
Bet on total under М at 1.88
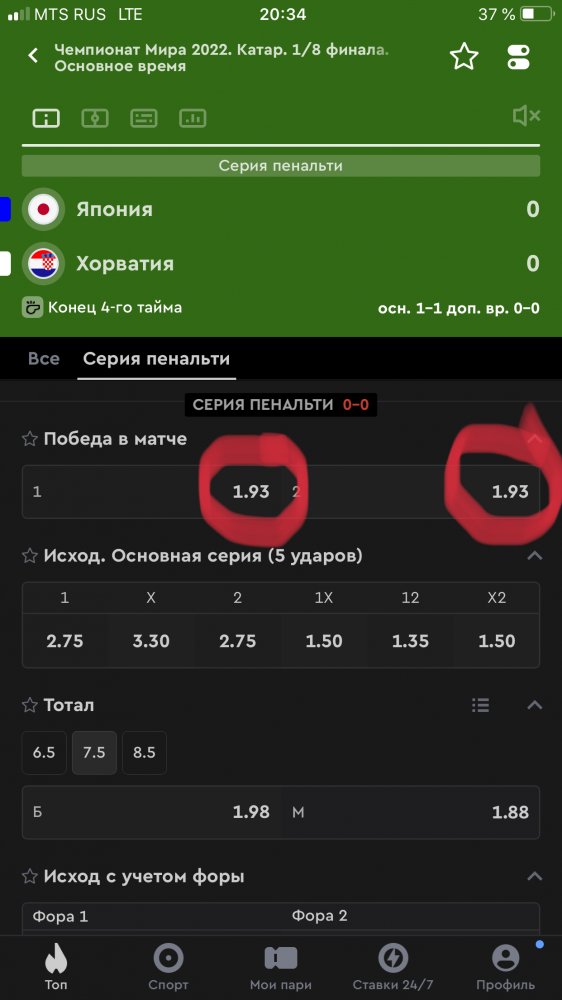pyautogui.click(x=411, y=812)
